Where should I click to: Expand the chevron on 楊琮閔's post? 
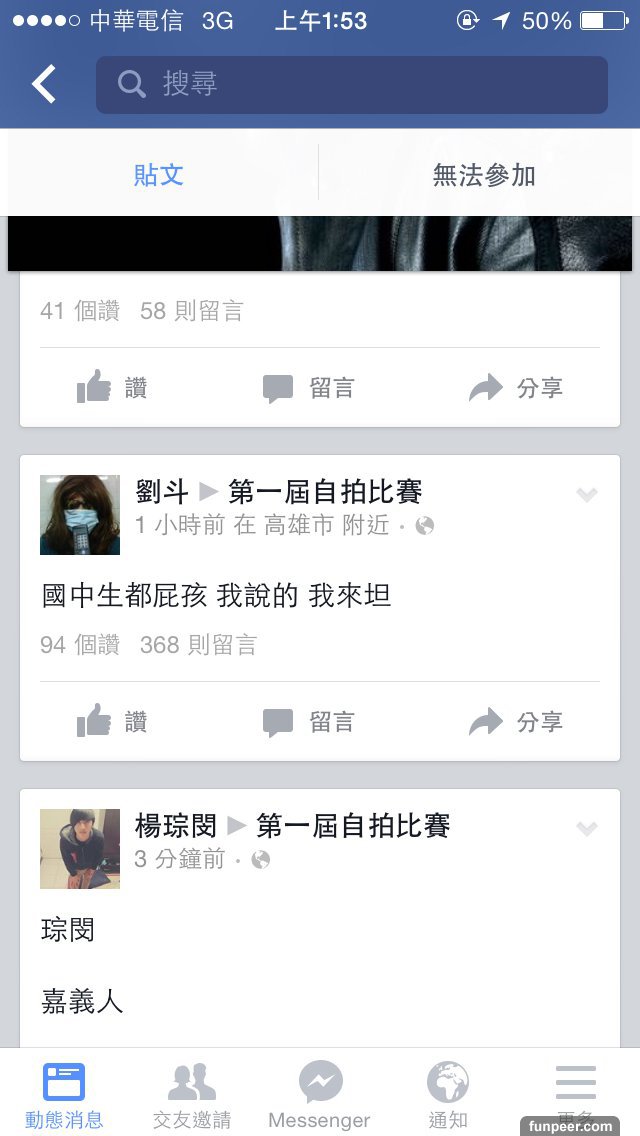click(x=587, y=829)
